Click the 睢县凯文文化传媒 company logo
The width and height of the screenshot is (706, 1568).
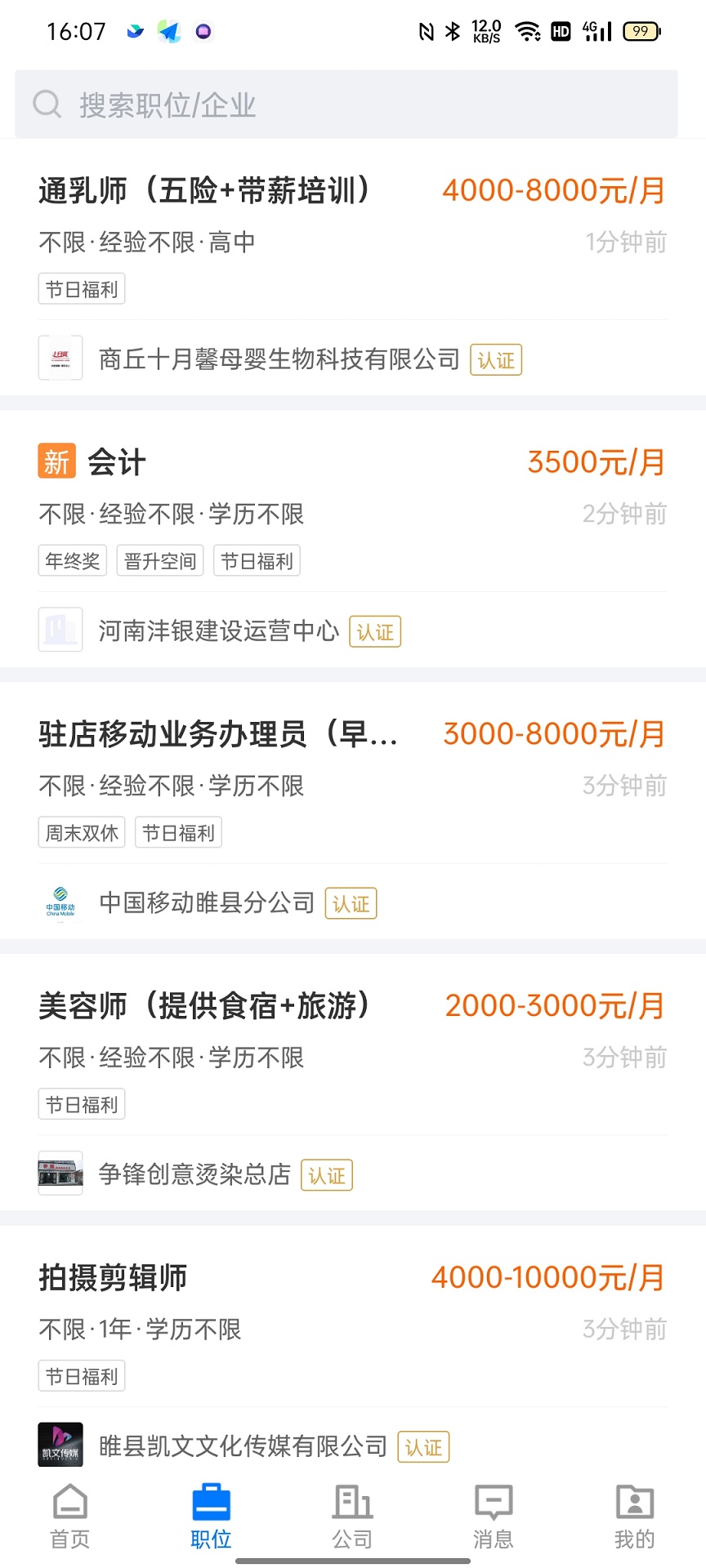[x=60, y=1444]
